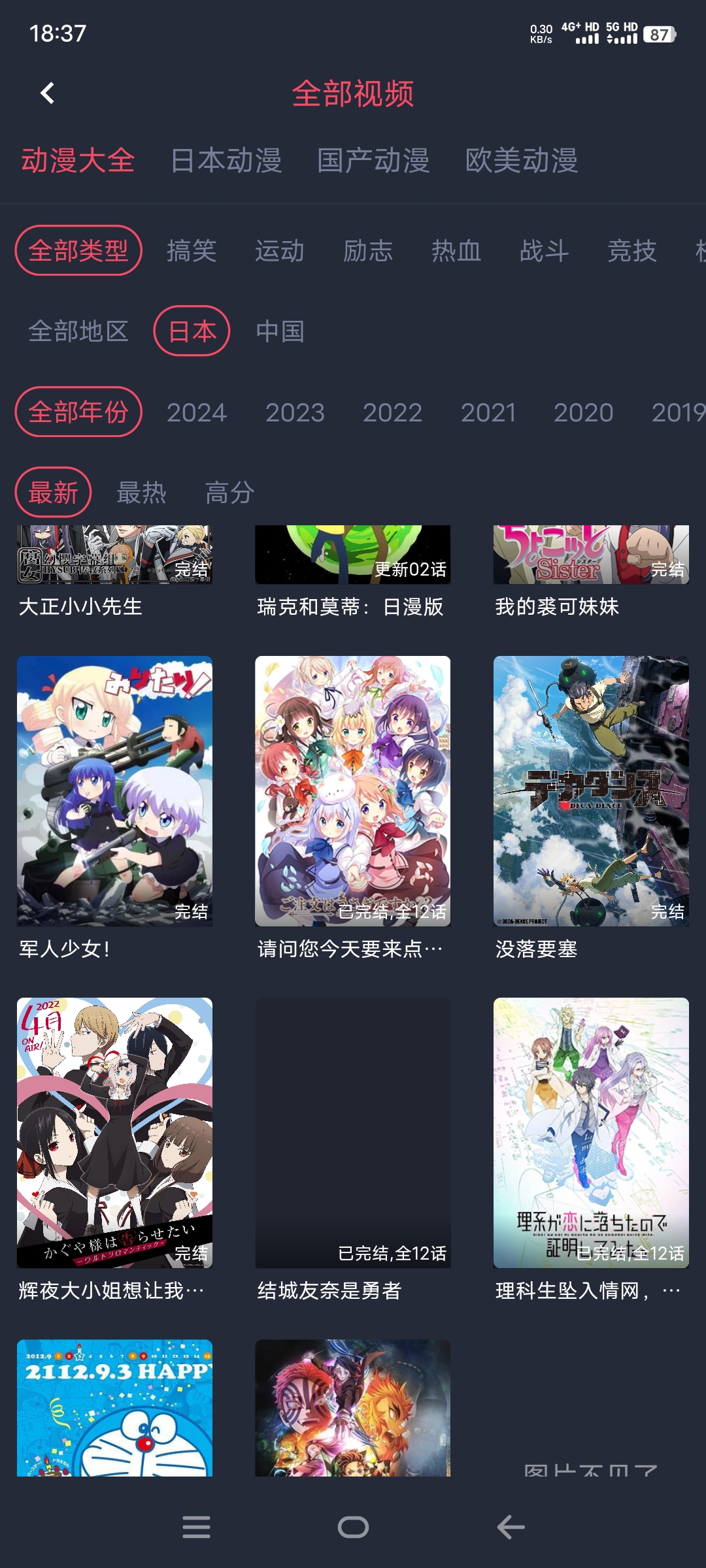Screen dimensions: 706x1568
Task: Tap the back arrow beside 全部视频 title
Action: coord(46,93)
